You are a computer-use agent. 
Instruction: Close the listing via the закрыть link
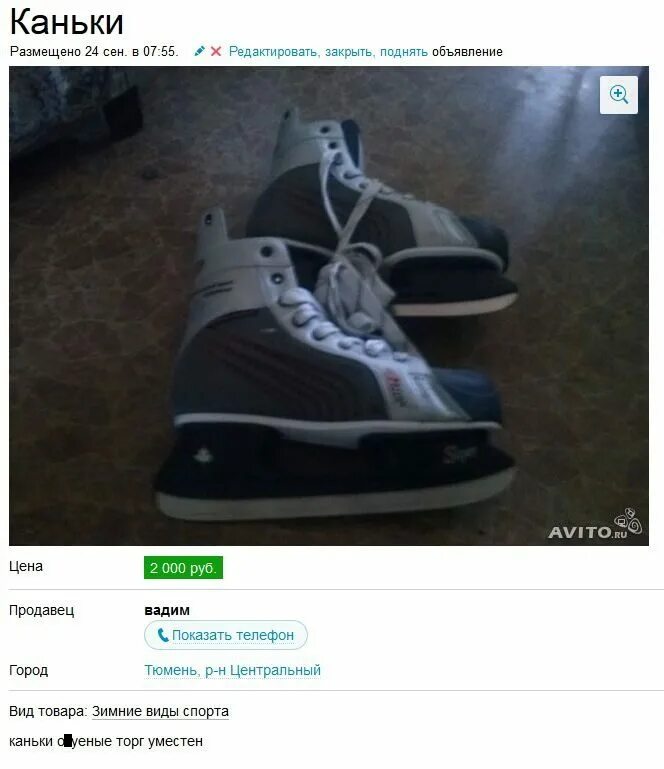tap(349, 51)
